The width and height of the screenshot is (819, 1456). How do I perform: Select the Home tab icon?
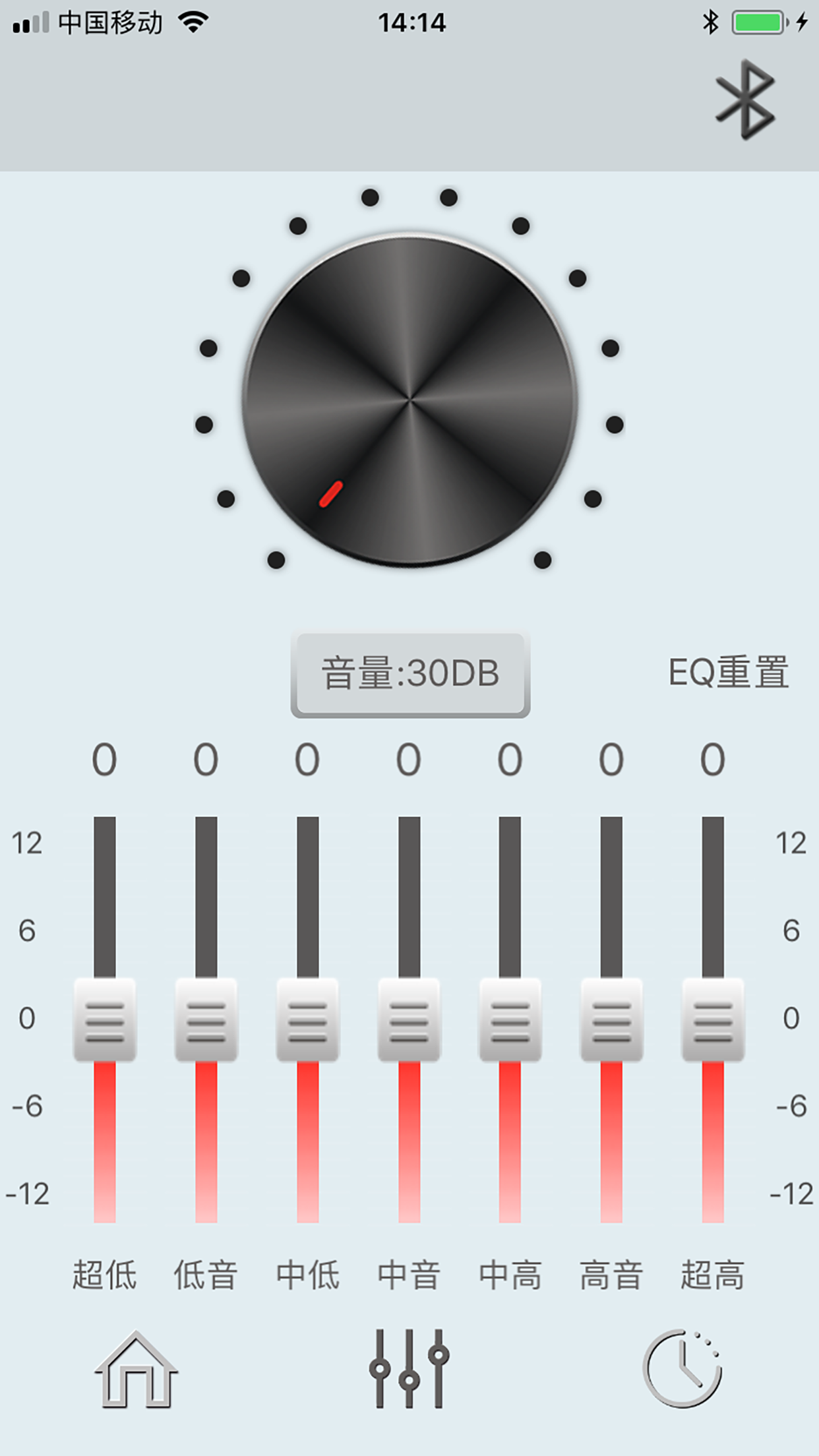[x=135, y=1370]
